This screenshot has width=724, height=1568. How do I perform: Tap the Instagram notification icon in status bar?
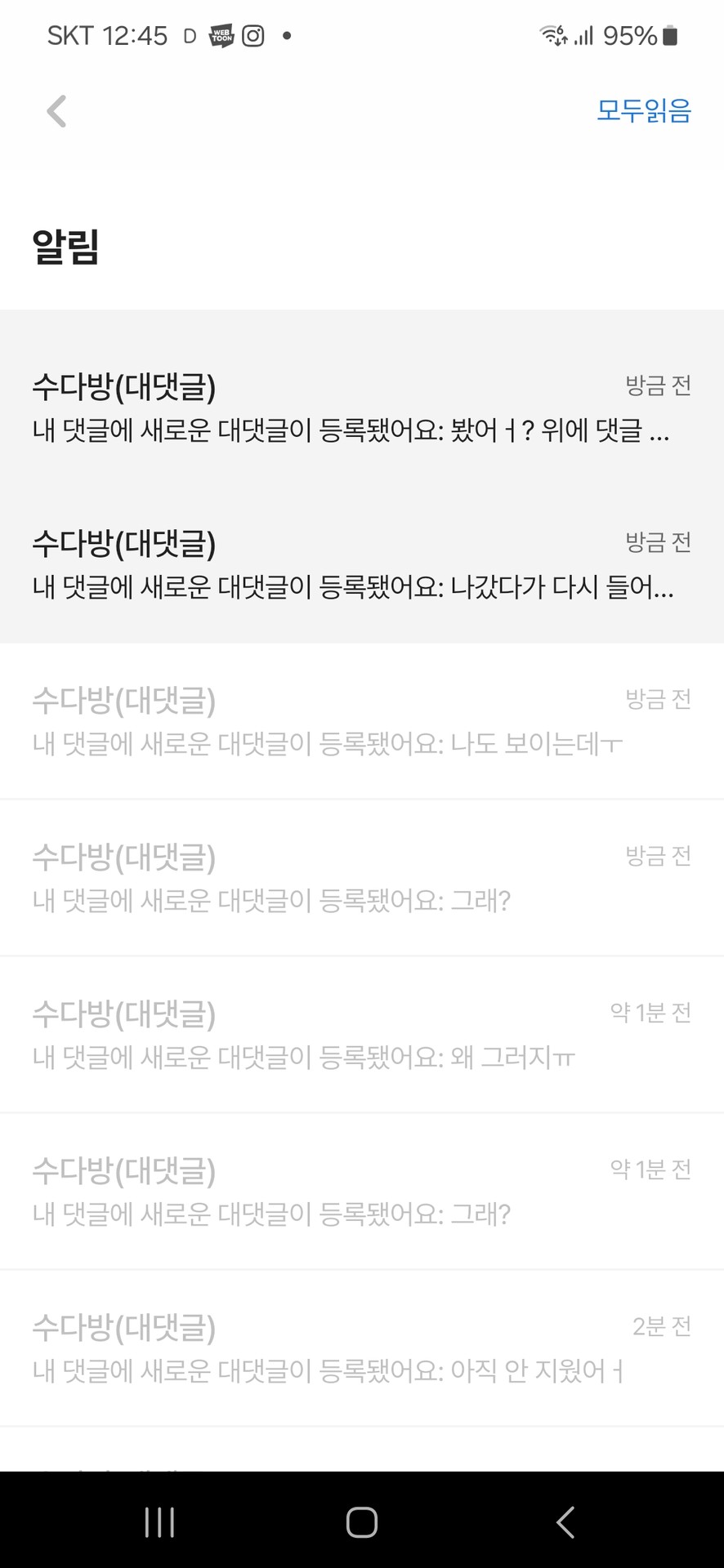point(253,35)
